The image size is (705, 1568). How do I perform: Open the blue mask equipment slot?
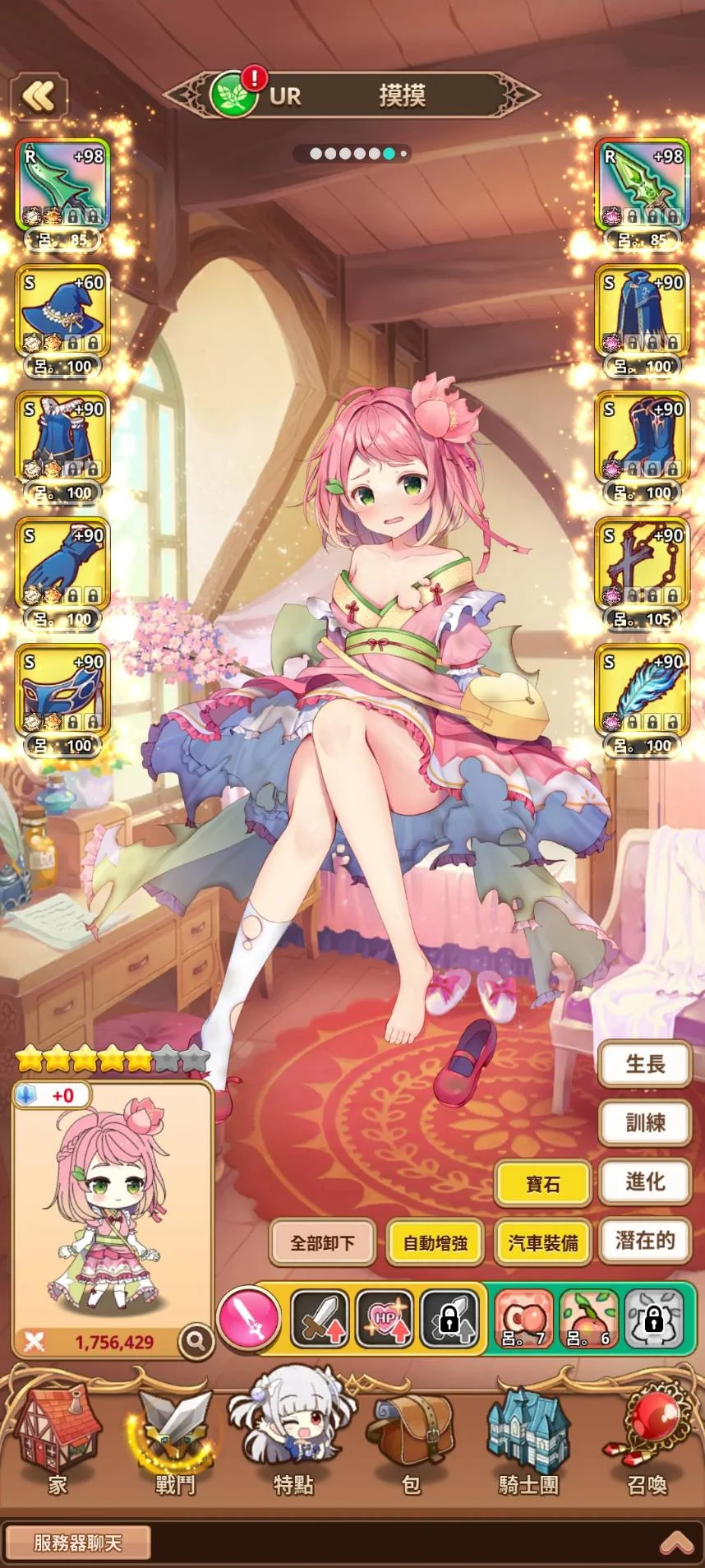[62, 691]
